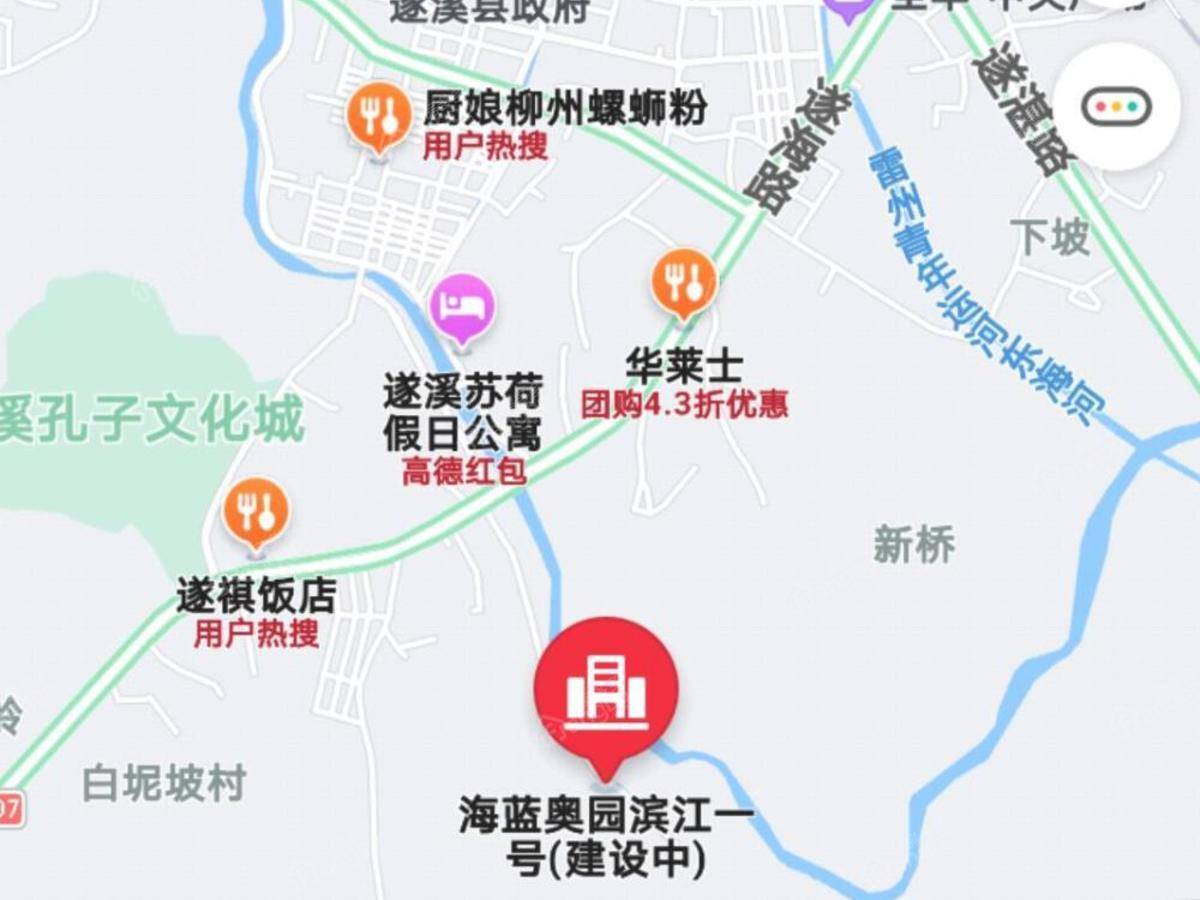The width and height of the screenshot is (1200, 900).
Task: Open the 海蓝奥园滨江一号 red building marker
Action: point(606,690)
